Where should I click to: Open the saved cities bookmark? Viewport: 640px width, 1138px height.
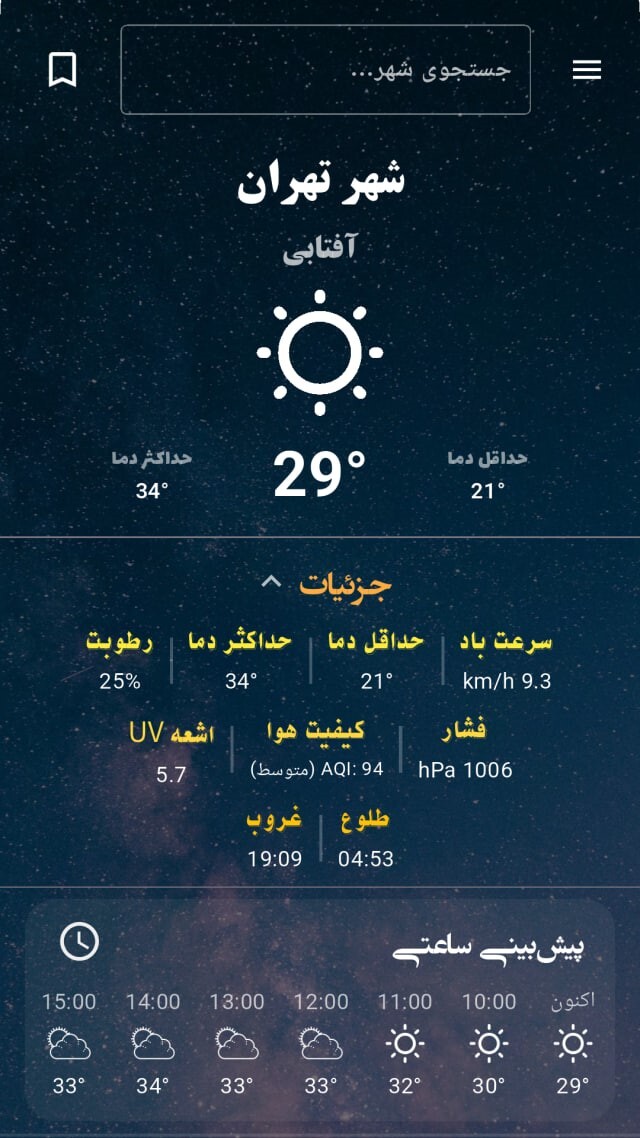[62, 70]
